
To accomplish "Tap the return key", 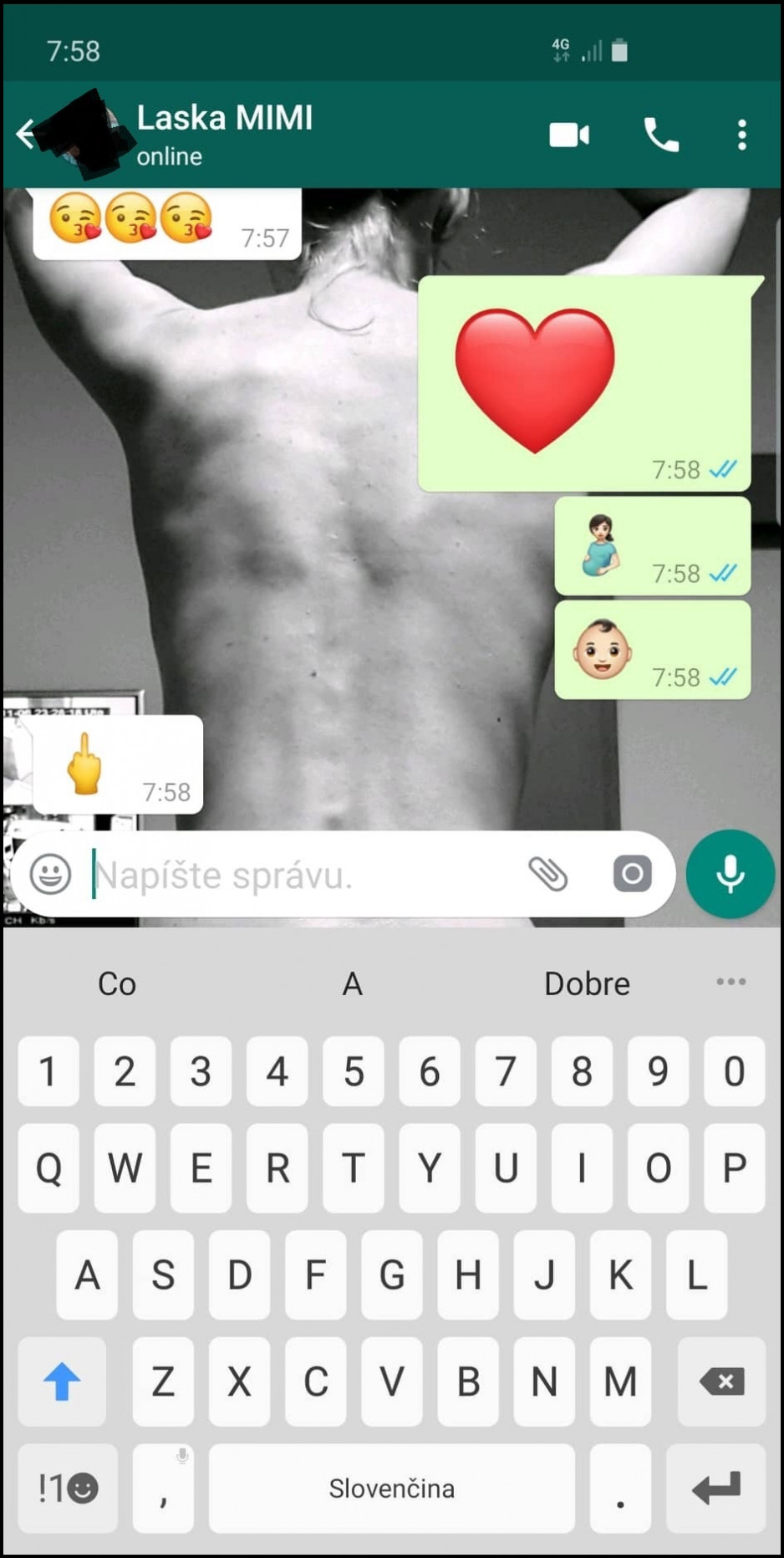I will point(716,1488).
